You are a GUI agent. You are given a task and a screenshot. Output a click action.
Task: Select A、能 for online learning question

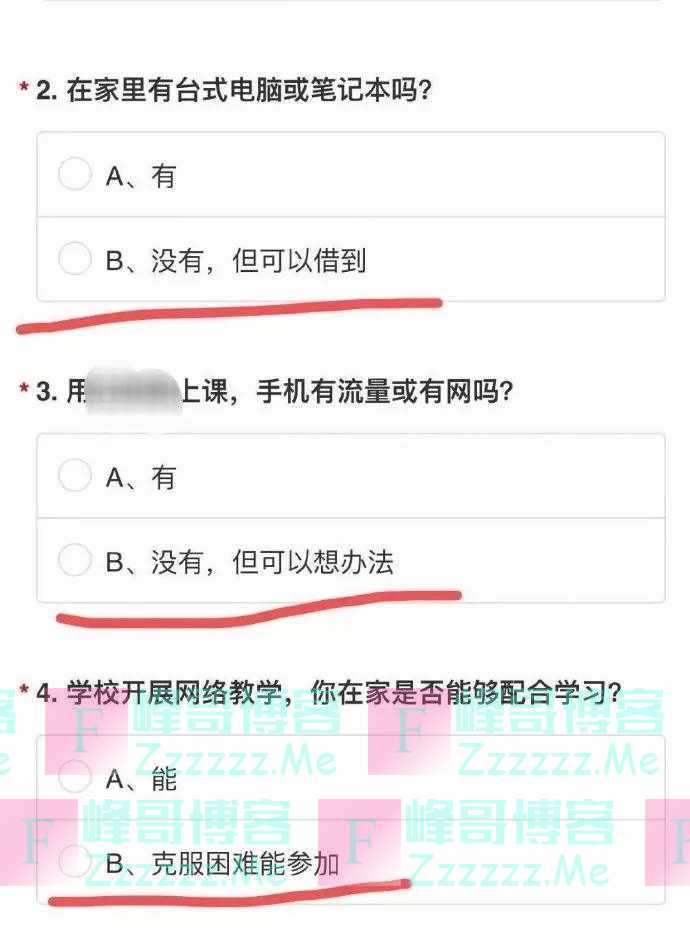coord(75,777)
